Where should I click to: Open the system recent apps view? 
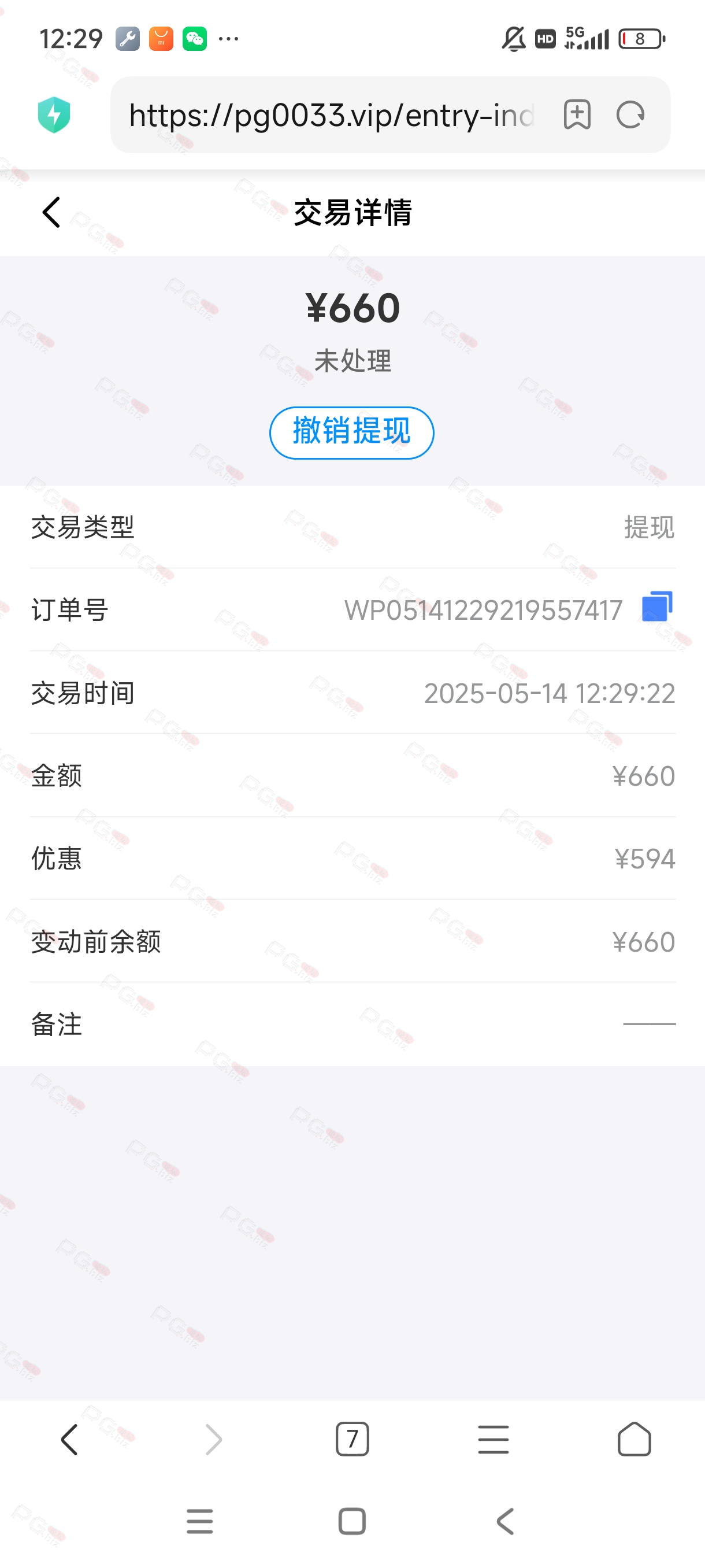[x=199, y=1522]
